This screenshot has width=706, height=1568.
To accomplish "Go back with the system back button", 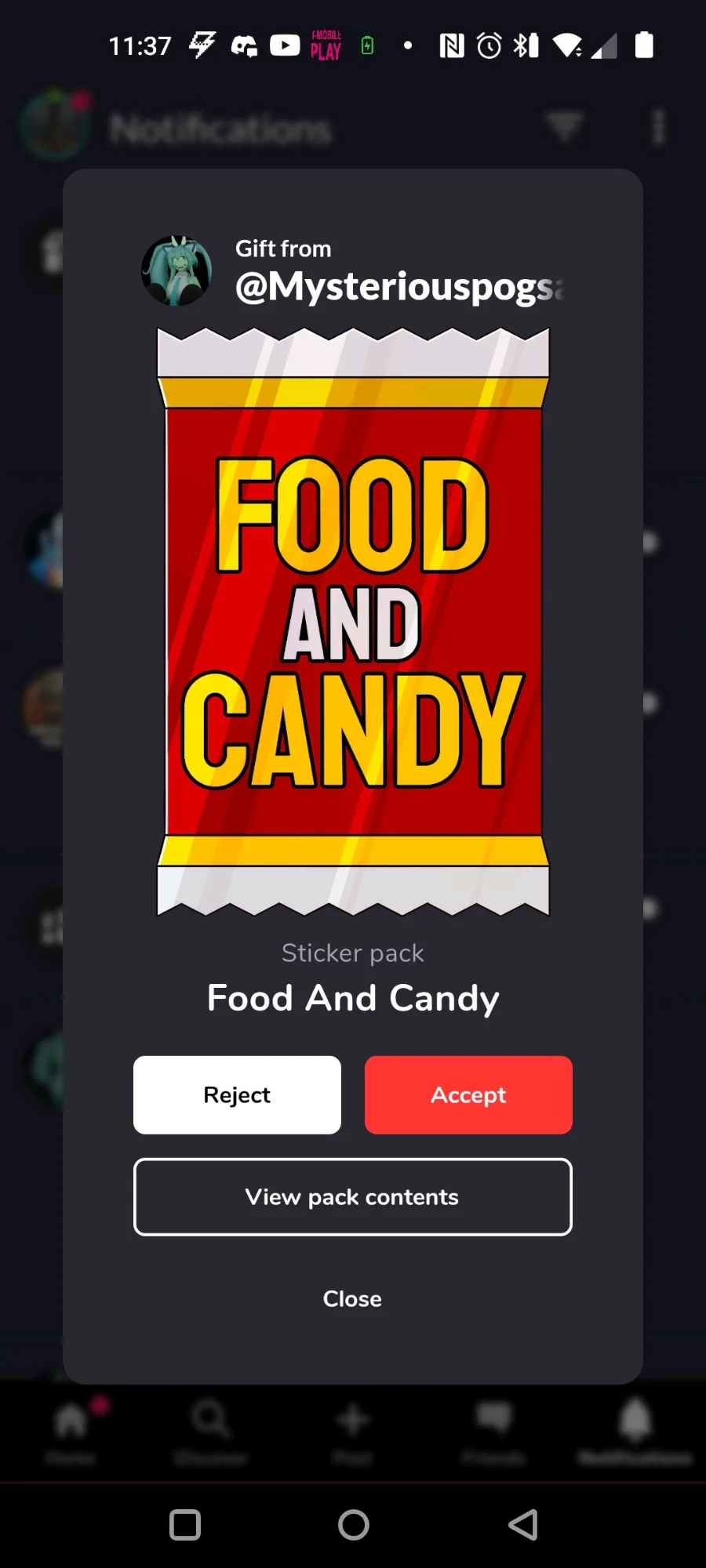I will [x=523, y=1525].
